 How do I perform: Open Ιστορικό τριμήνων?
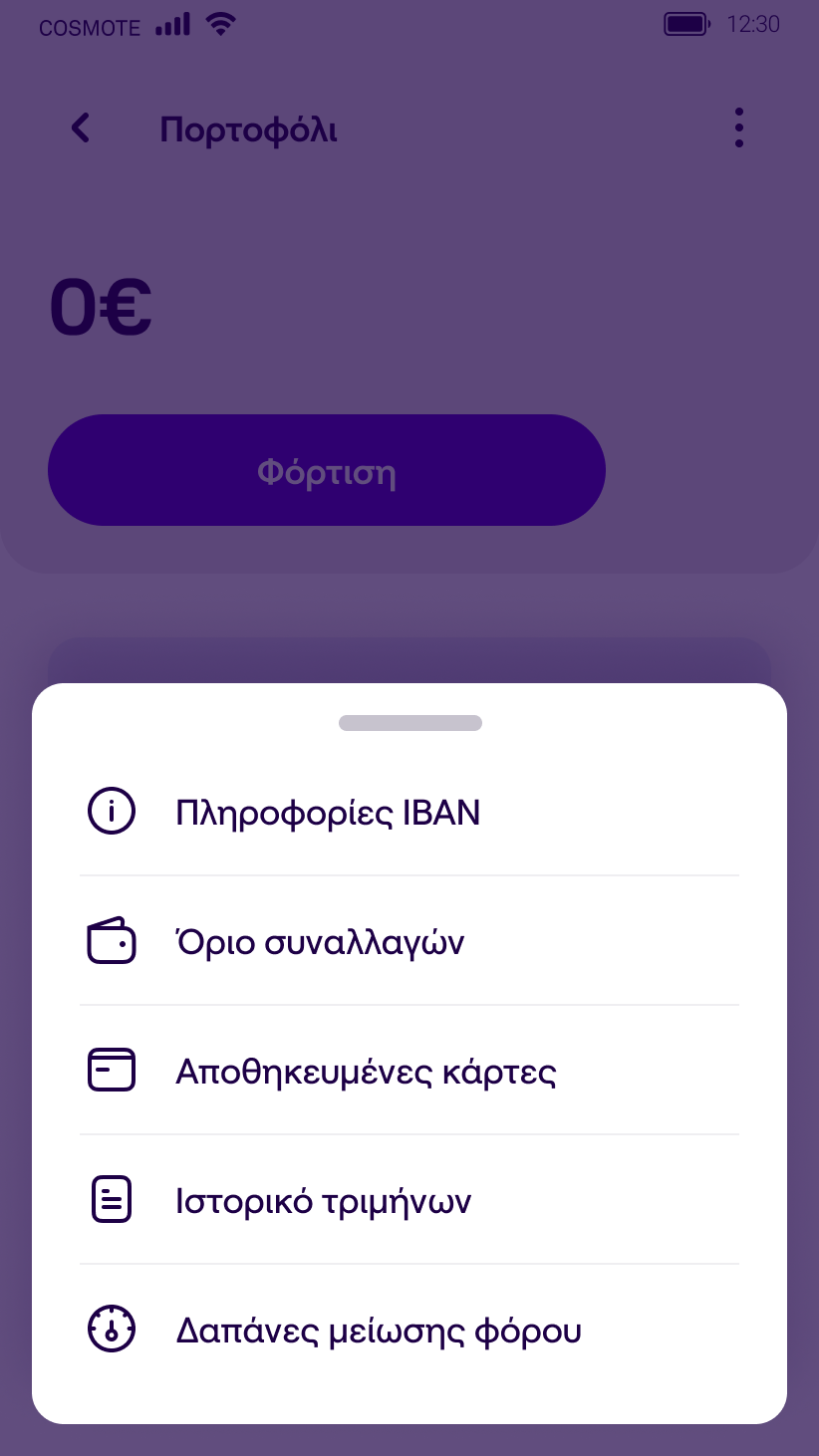[x=409, y=1200]
